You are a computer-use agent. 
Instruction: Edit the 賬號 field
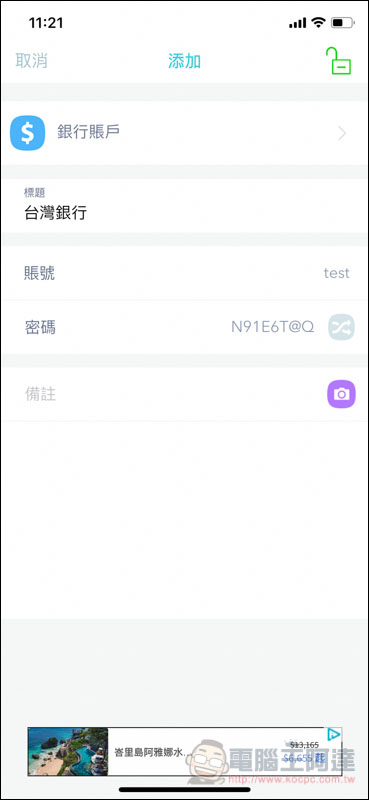pyautogui.click(x=184, y=273)
